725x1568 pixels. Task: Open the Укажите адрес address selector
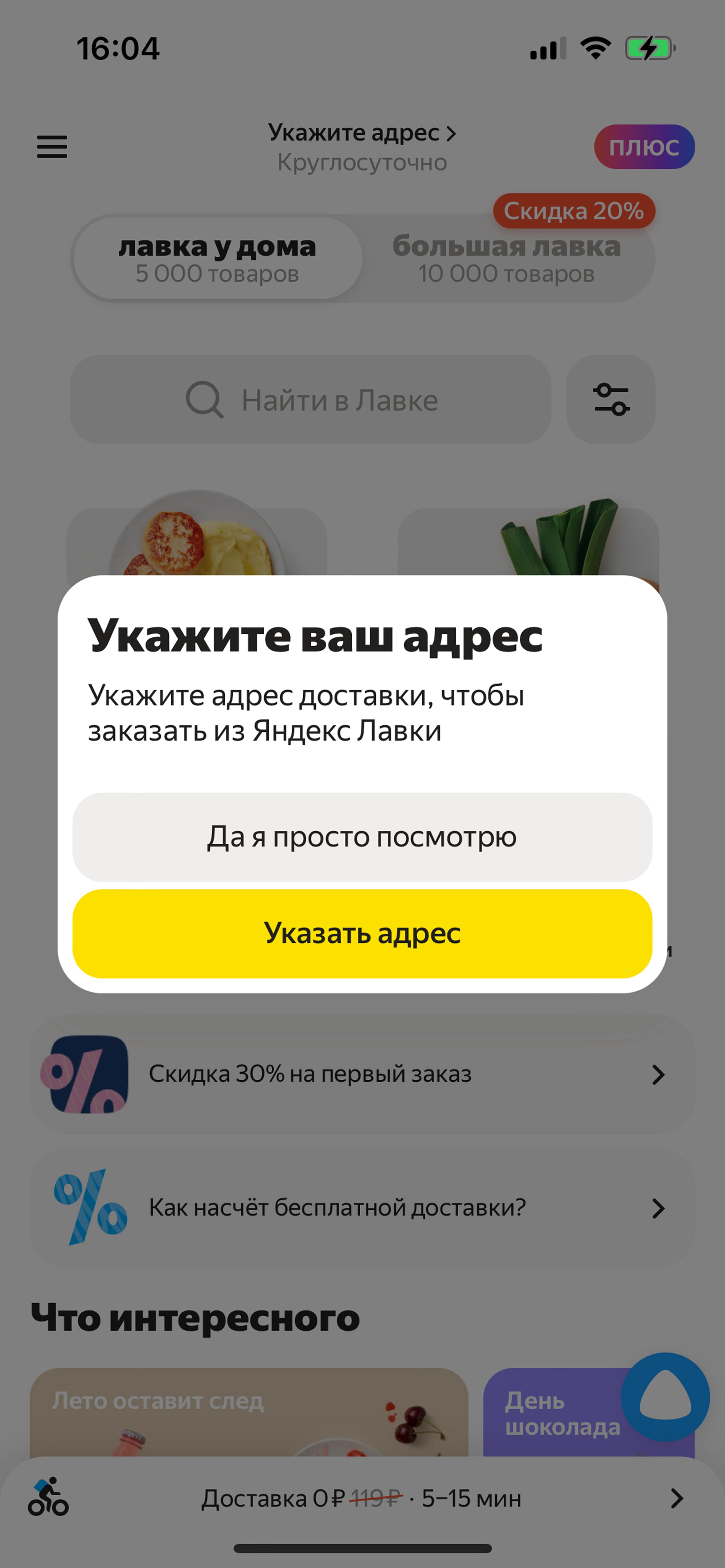(362, 133)
